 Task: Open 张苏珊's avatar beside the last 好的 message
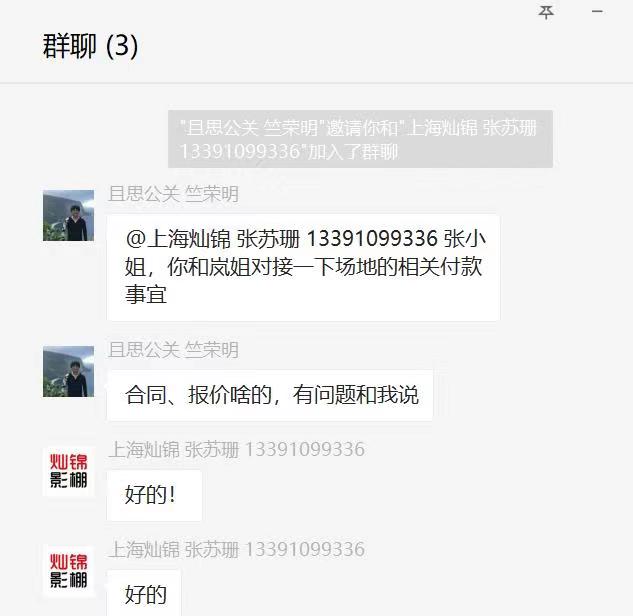(x=69, y=571)
